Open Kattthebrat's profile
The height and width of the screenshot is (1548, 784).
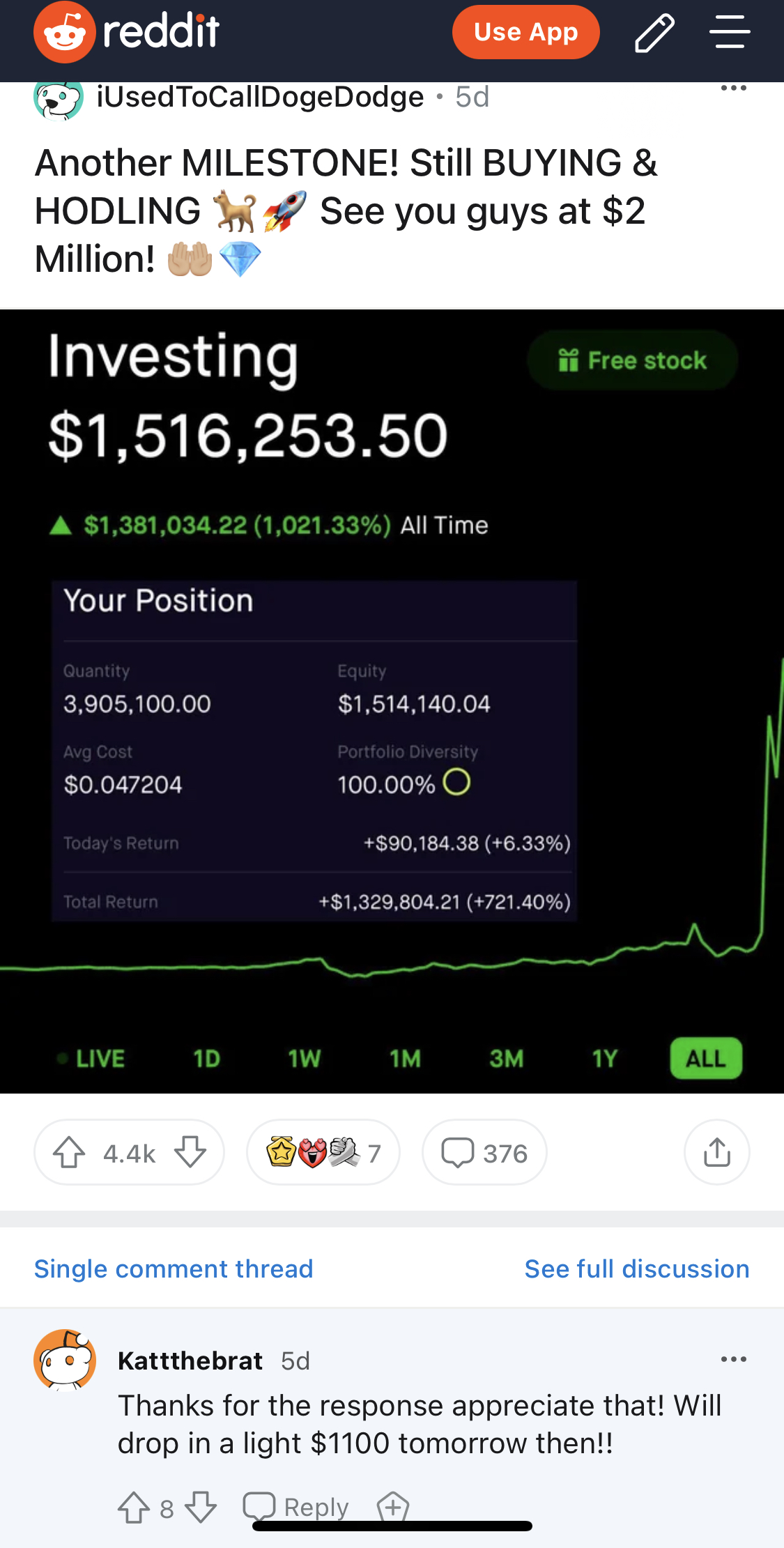[x=190, y=1360]
